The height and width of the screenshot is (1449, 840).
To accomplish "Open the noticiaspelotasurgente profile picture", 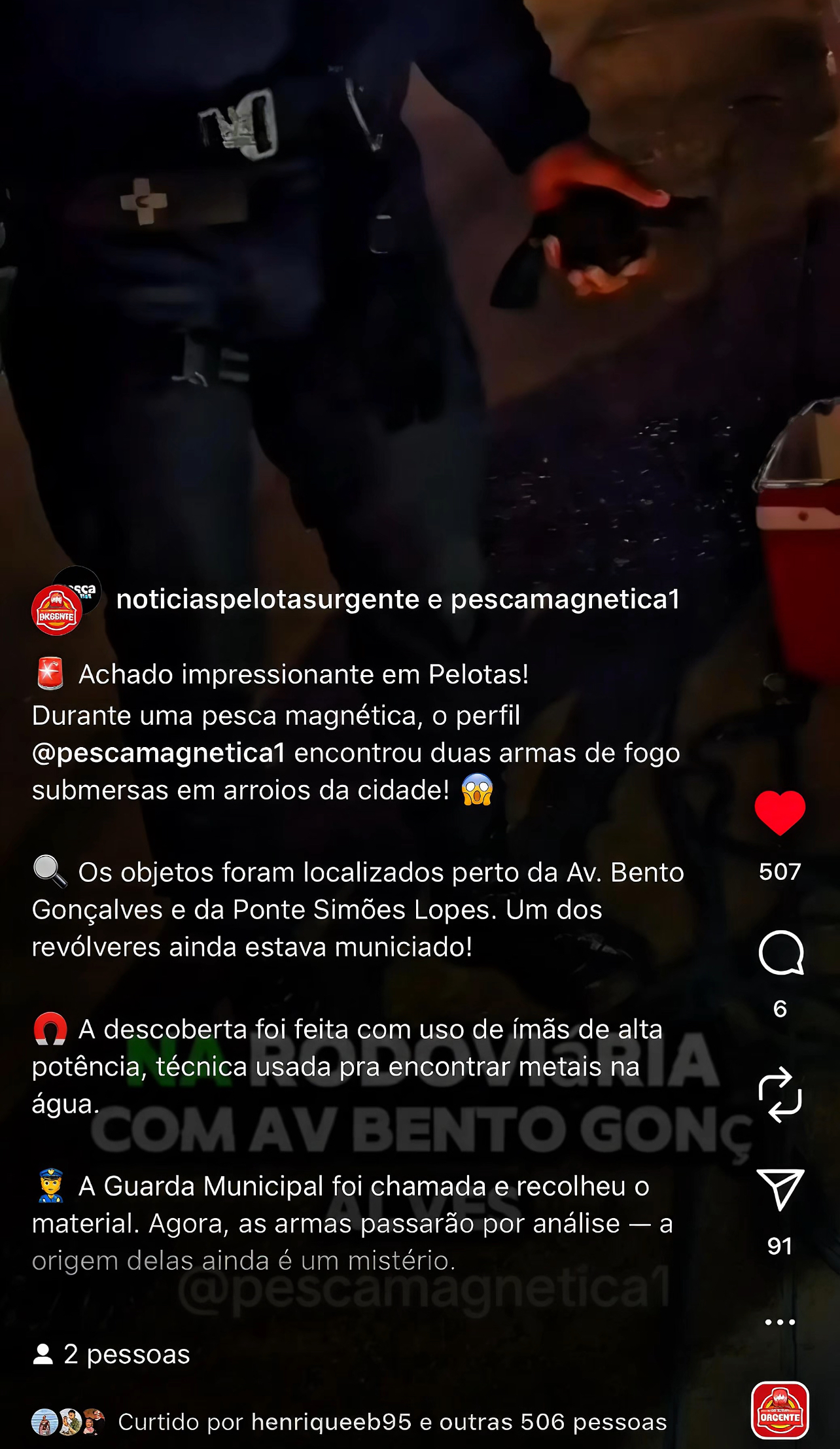I will coord(57,610).
